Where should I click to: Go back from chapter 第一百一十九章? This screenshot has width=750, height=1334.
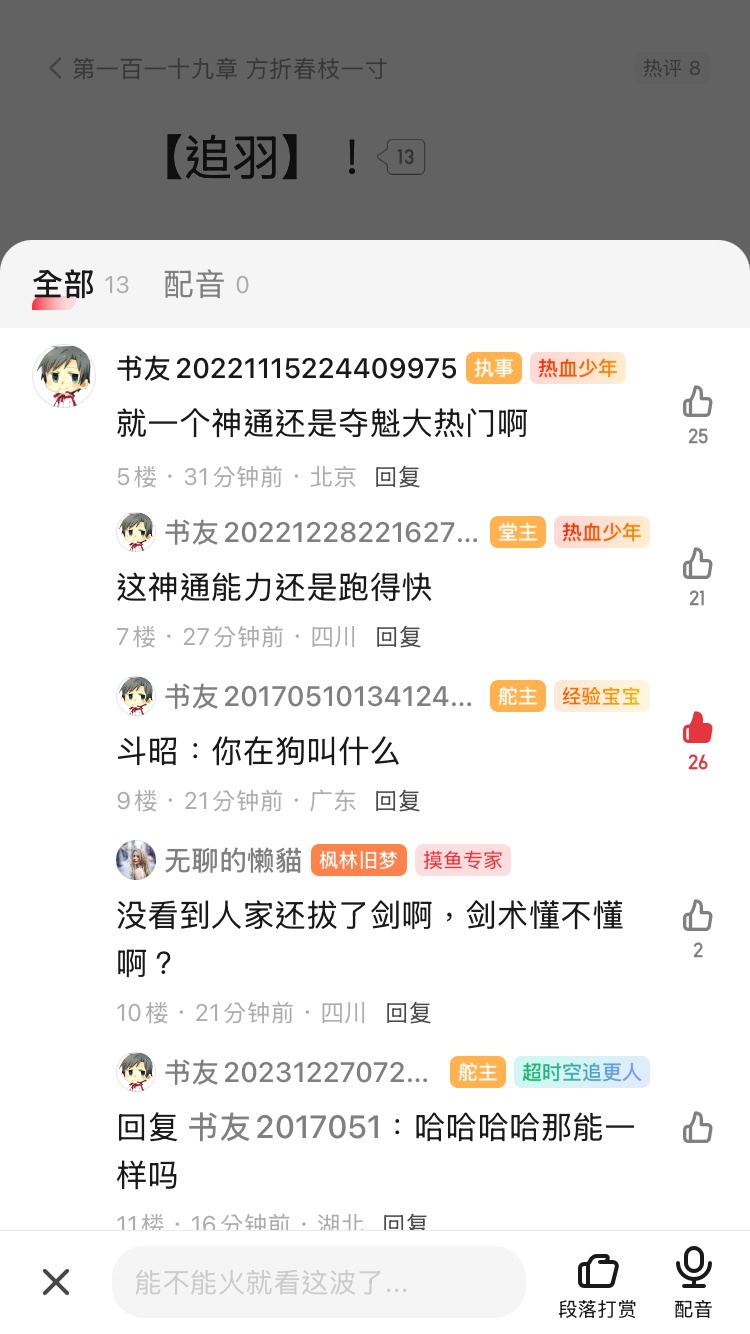tap(55, 69)
